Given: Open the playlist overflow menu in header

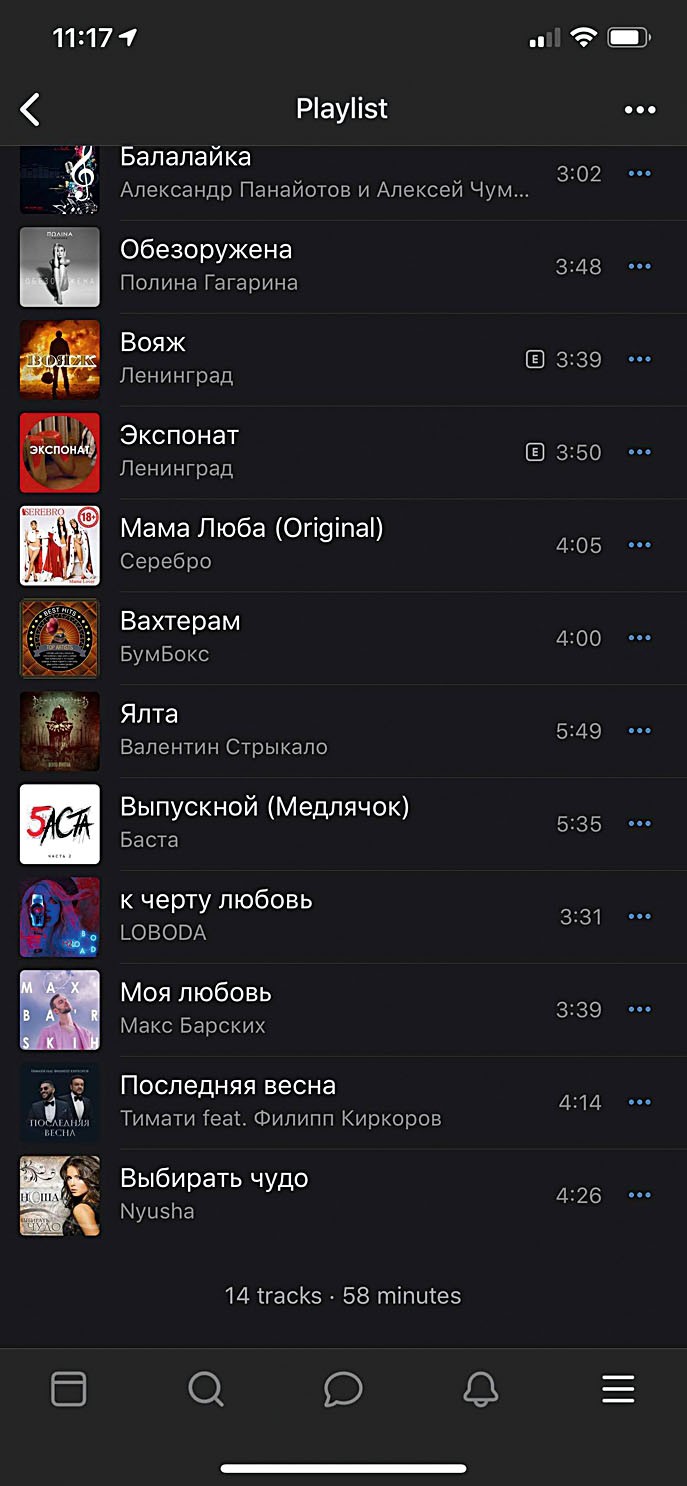Looking at the screenshot, I should point(640,109).
